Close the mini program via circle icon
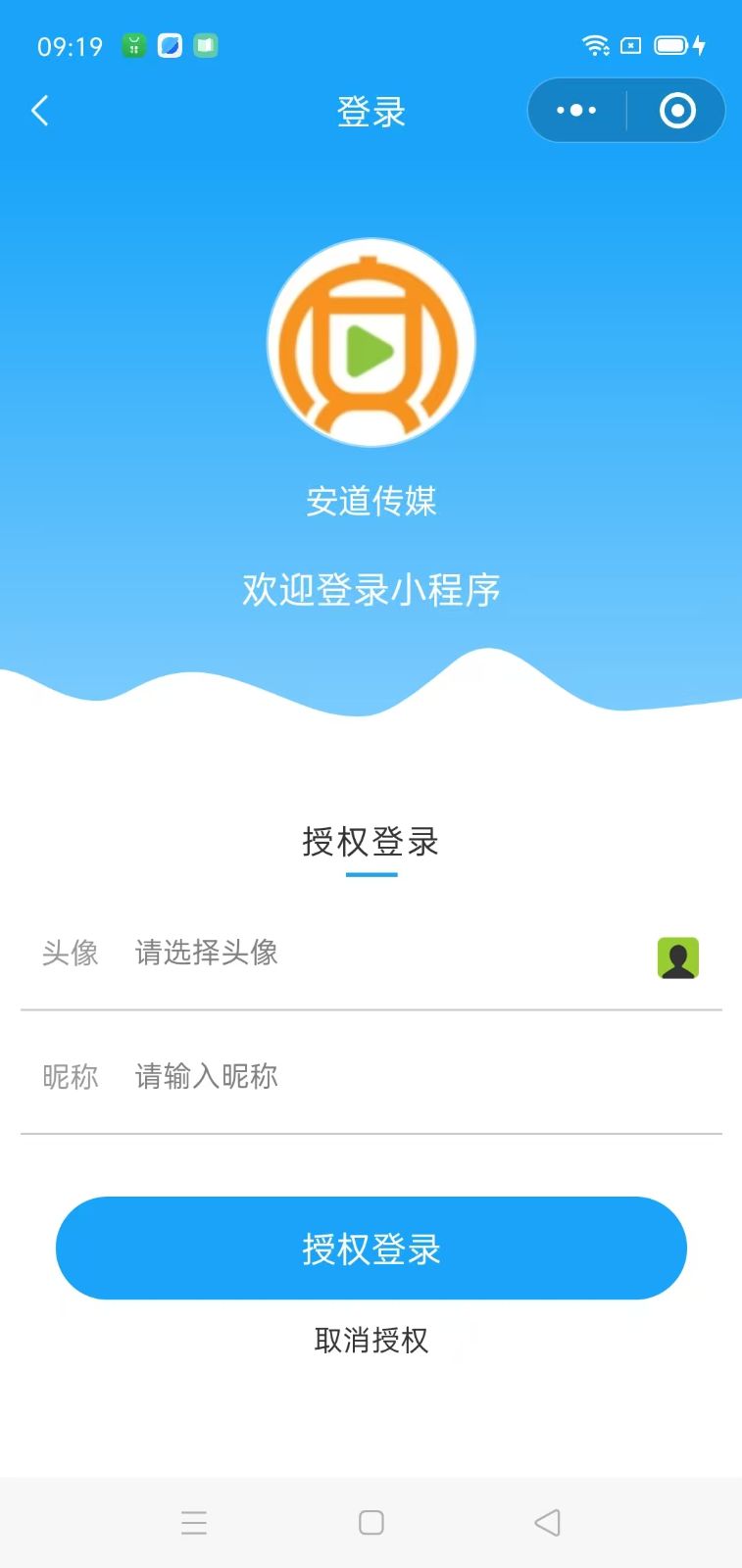 click(x=677, y=111)
